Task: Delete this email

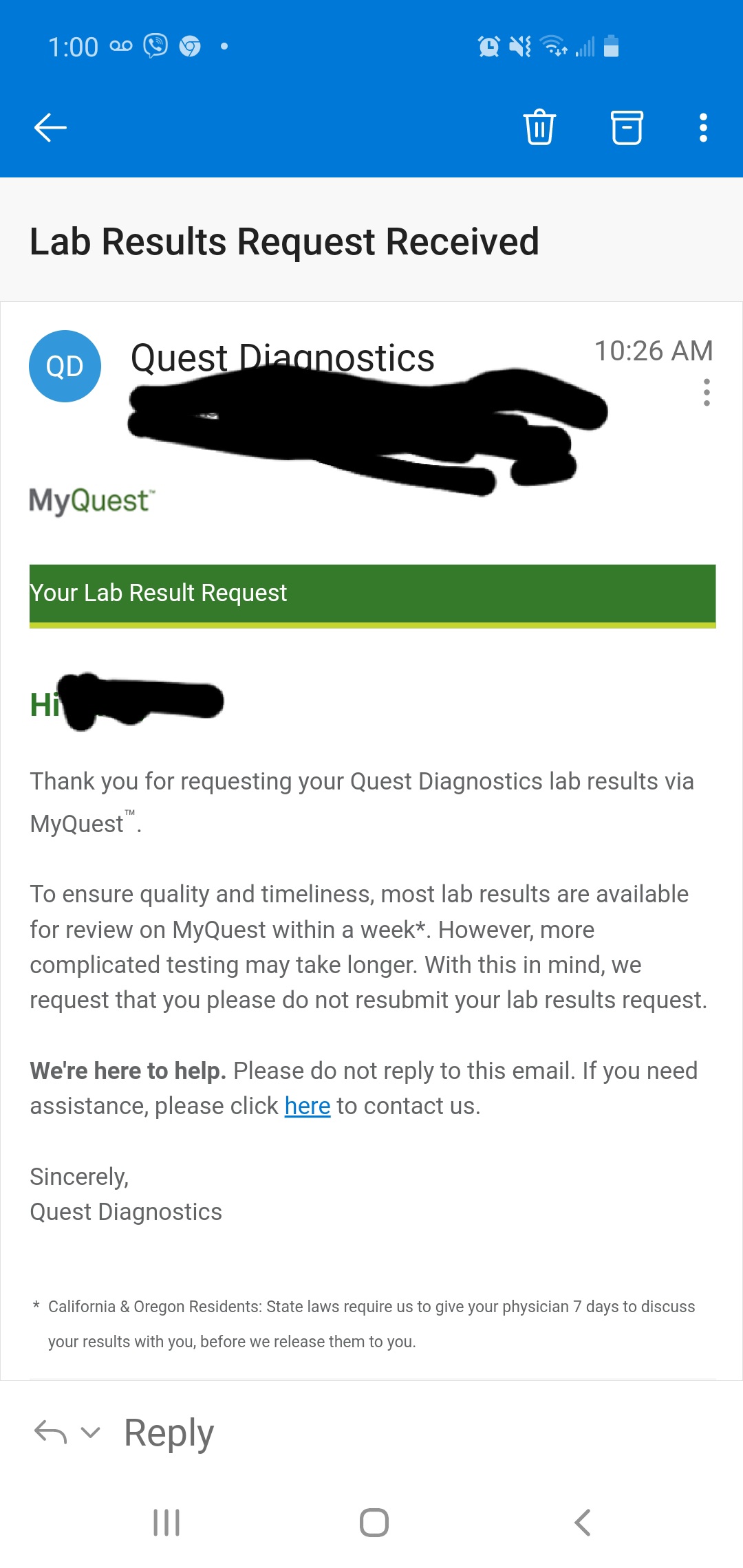Action: 539,128
